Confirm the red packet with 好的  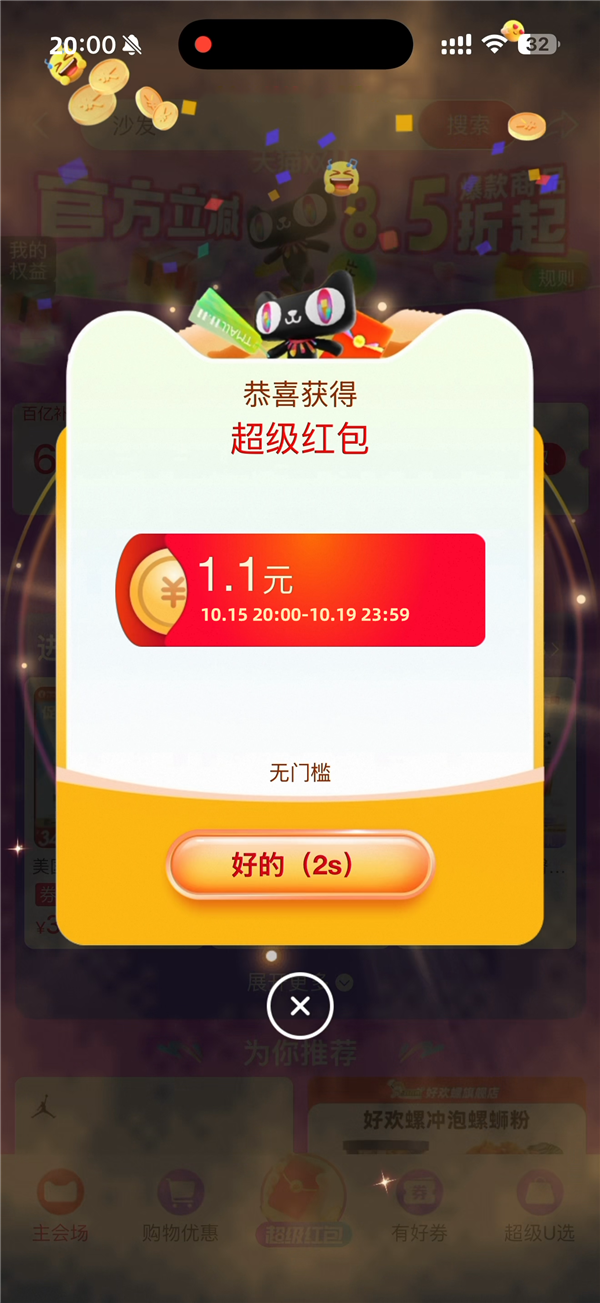pyautogui.click(x=299, y=865)
